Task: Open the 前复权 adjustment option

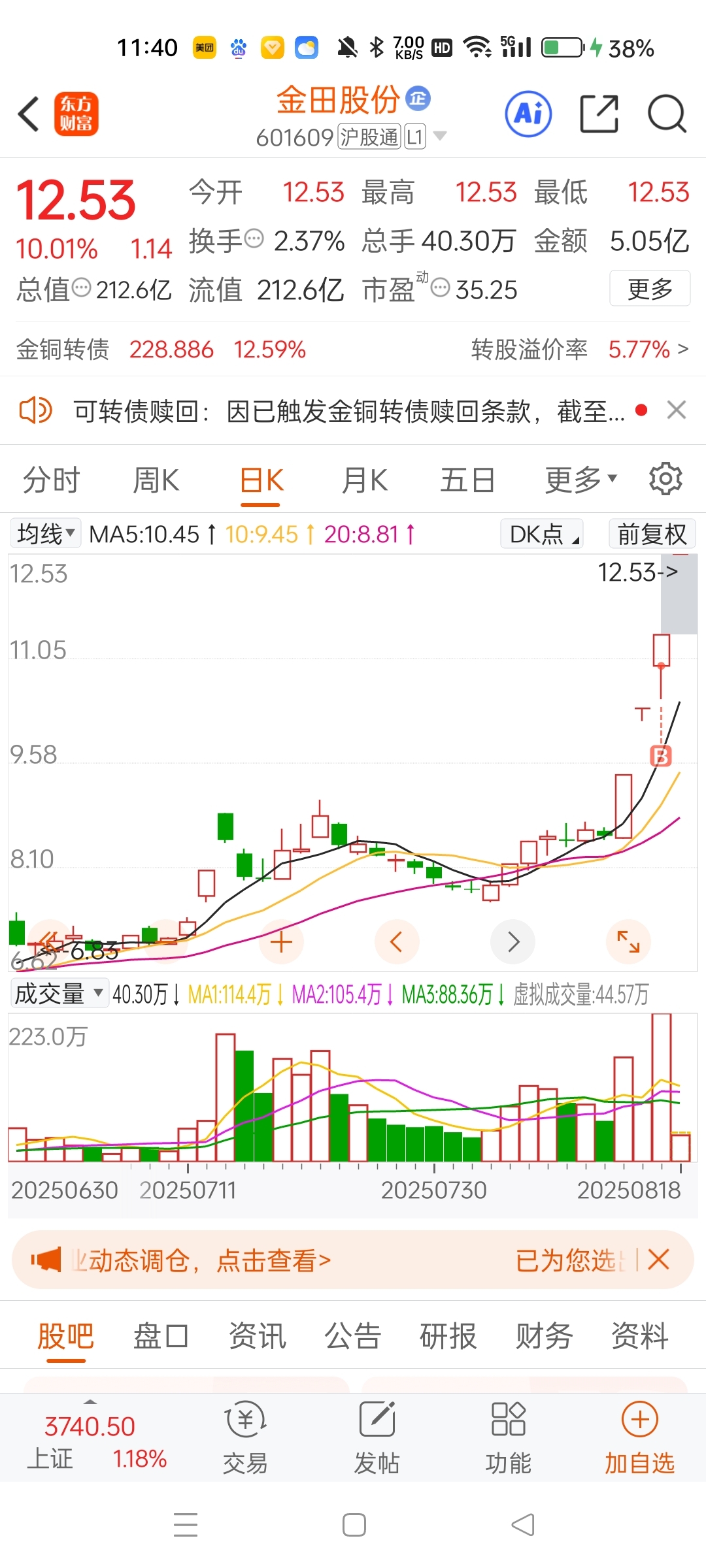Action: [x=652, y=534]
